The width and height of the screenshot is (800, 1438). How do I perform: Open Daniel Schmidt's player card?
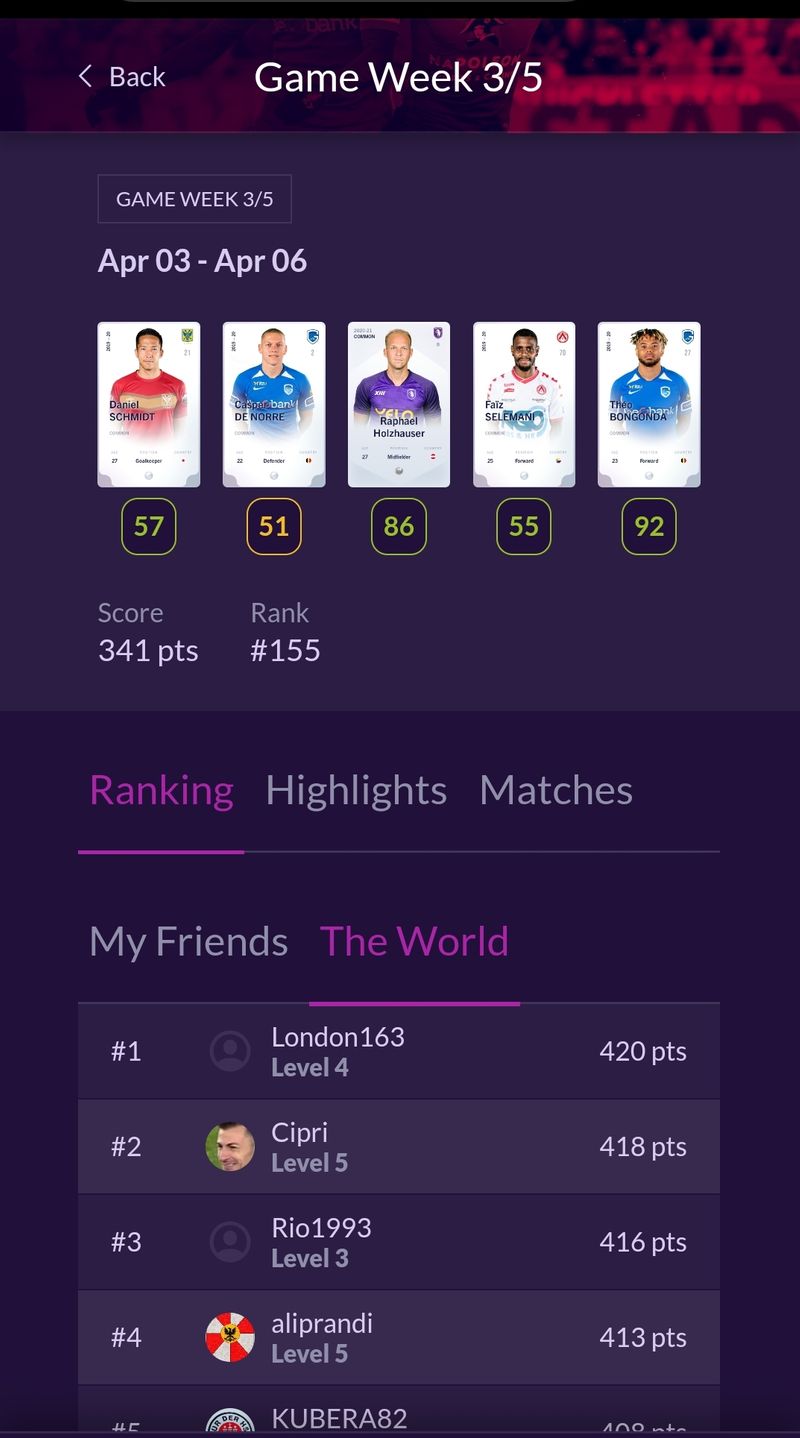149,404
